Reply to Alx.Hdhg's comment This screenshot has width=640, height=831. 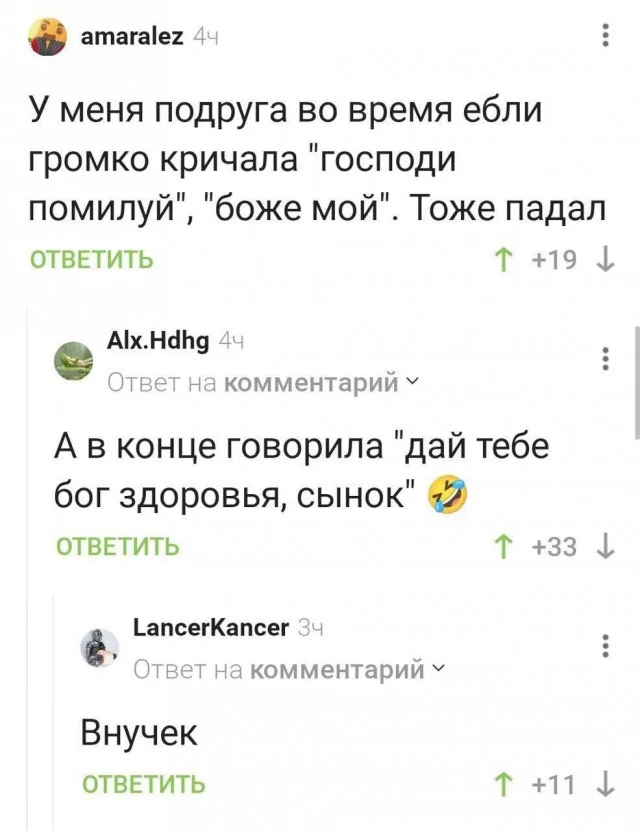[x=116, y=546]
